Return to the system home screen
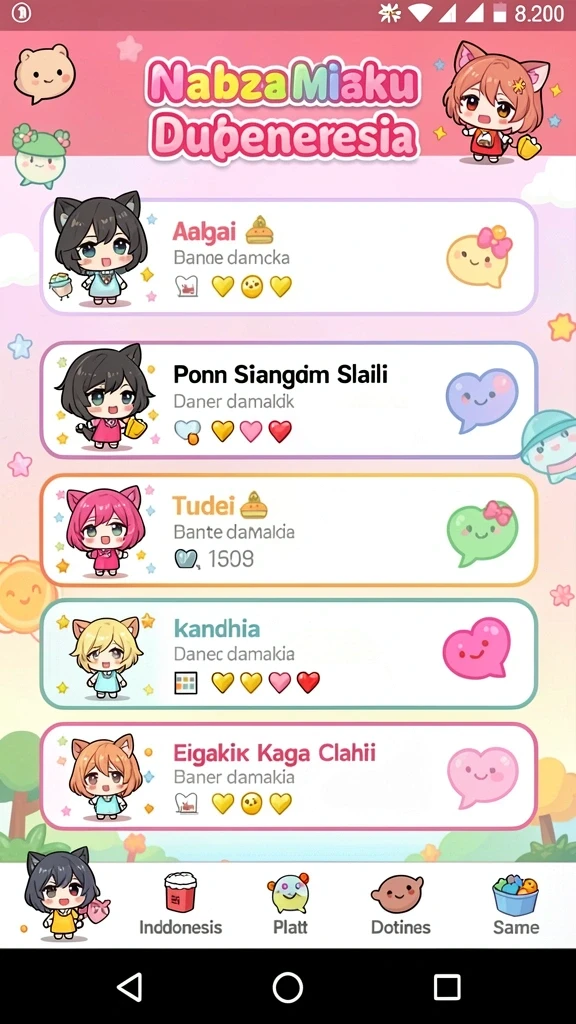This screenshot has width=576, height=1024. coord(288,986)
